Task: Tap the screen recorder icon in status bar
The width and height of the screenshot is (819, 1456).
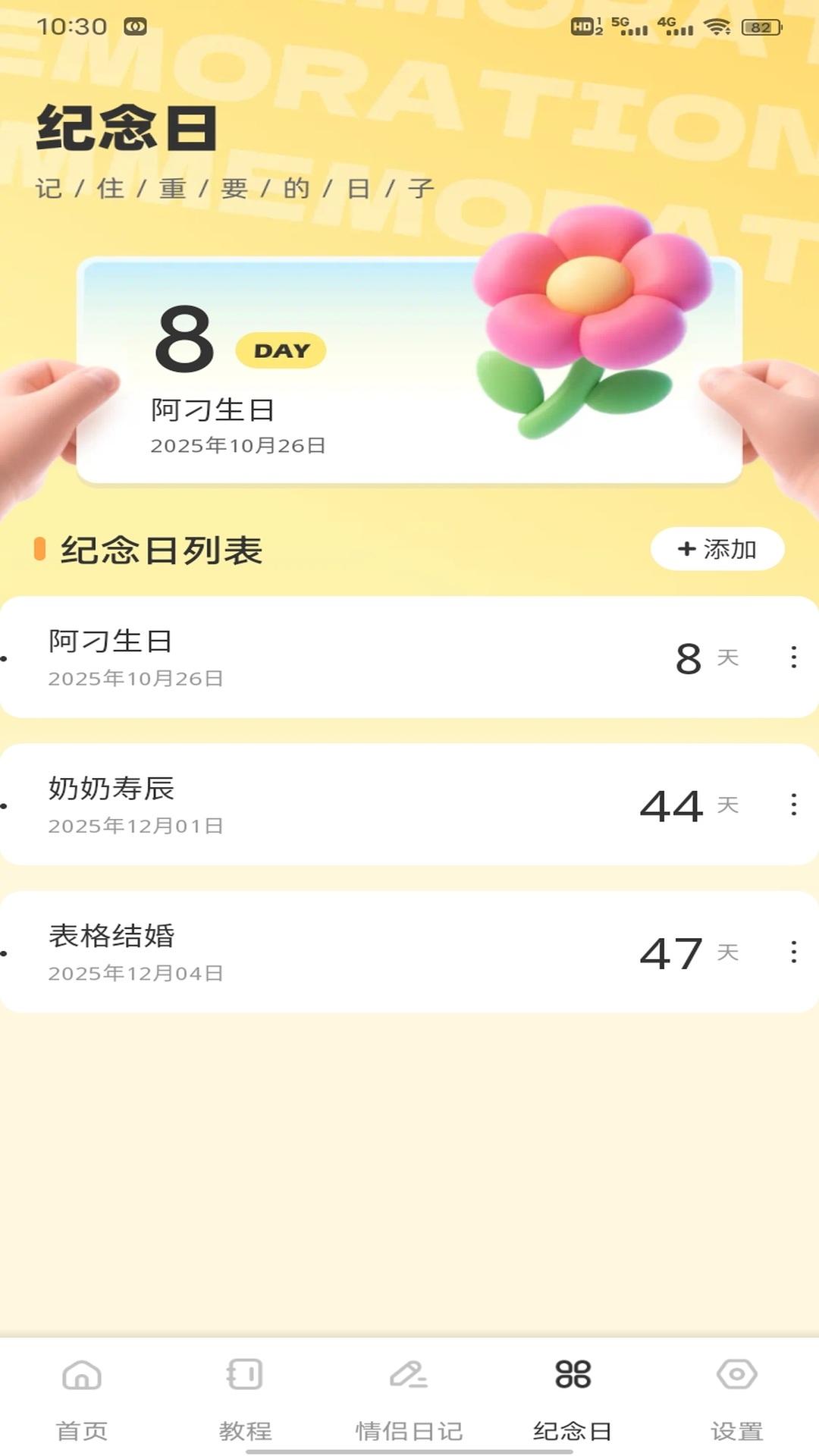Action: point(135,27)
